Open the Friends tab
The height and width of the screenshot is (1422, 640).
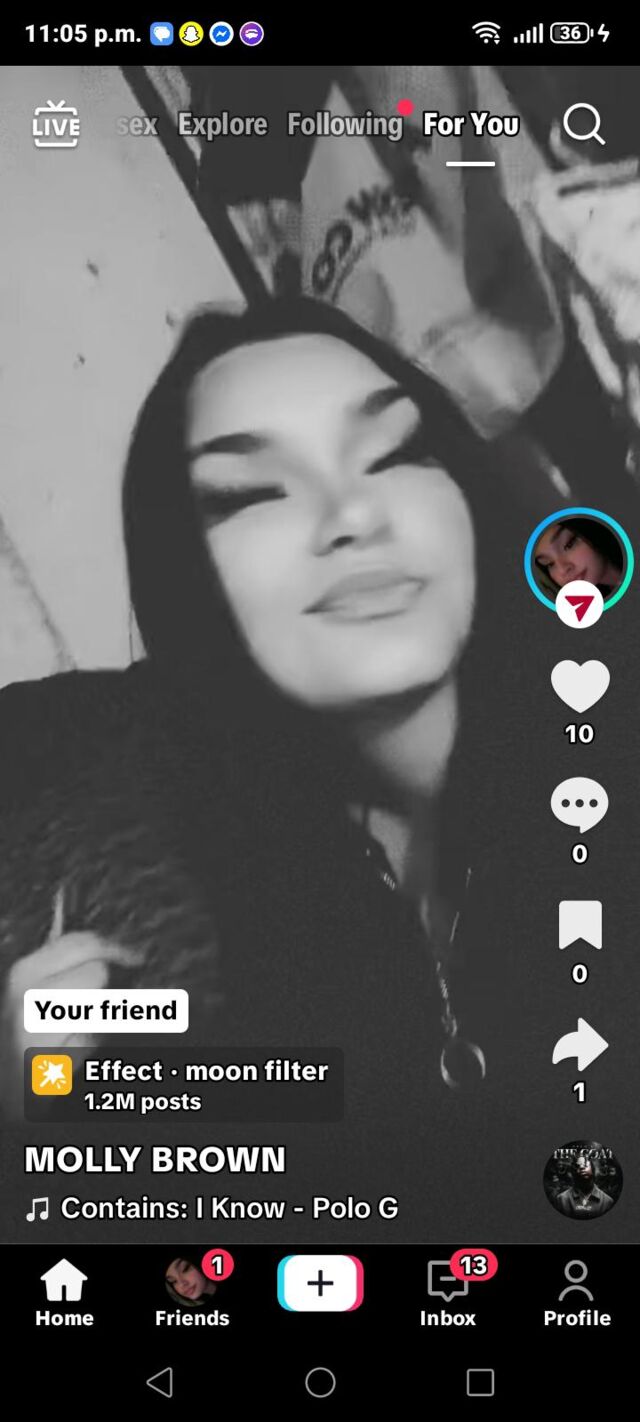[192, 1292]
